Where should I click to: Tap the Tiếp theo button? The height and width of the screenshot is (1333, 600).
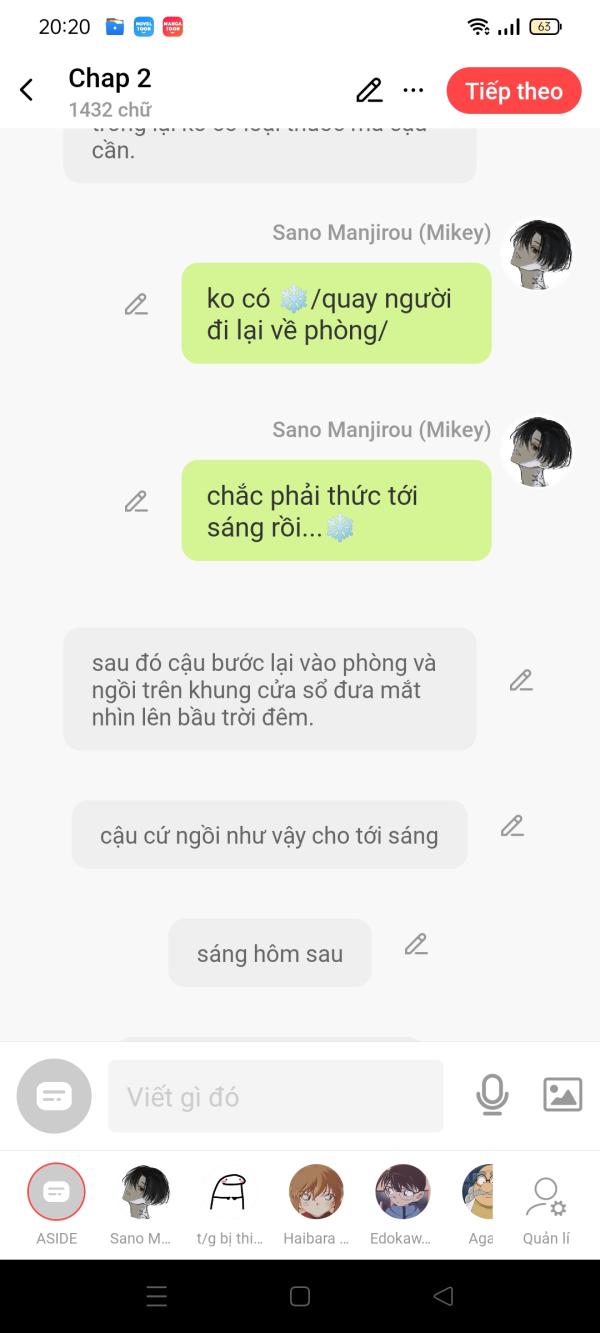click(513, 91)
